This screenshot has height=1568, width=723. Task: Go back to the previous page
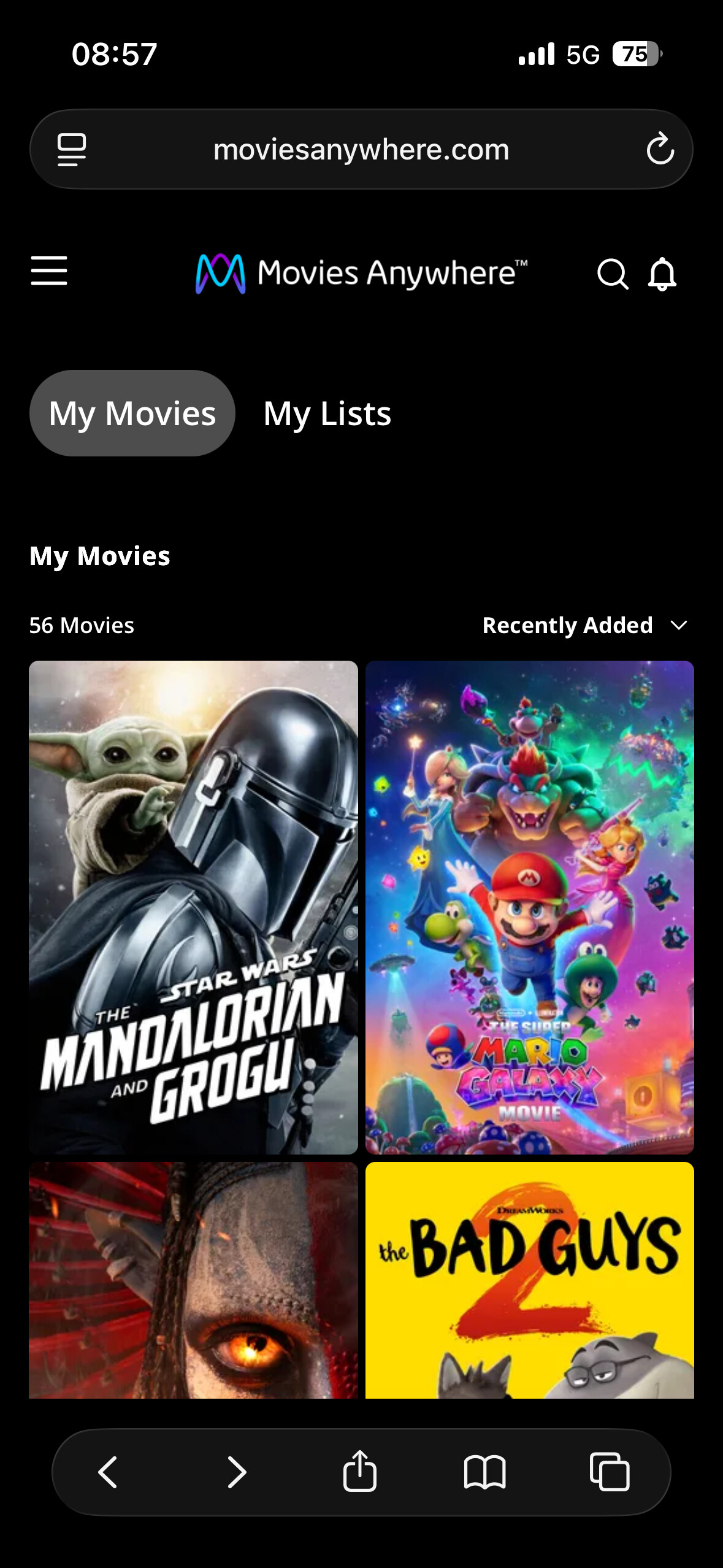pyautogui.click(x=108, y=1472)
